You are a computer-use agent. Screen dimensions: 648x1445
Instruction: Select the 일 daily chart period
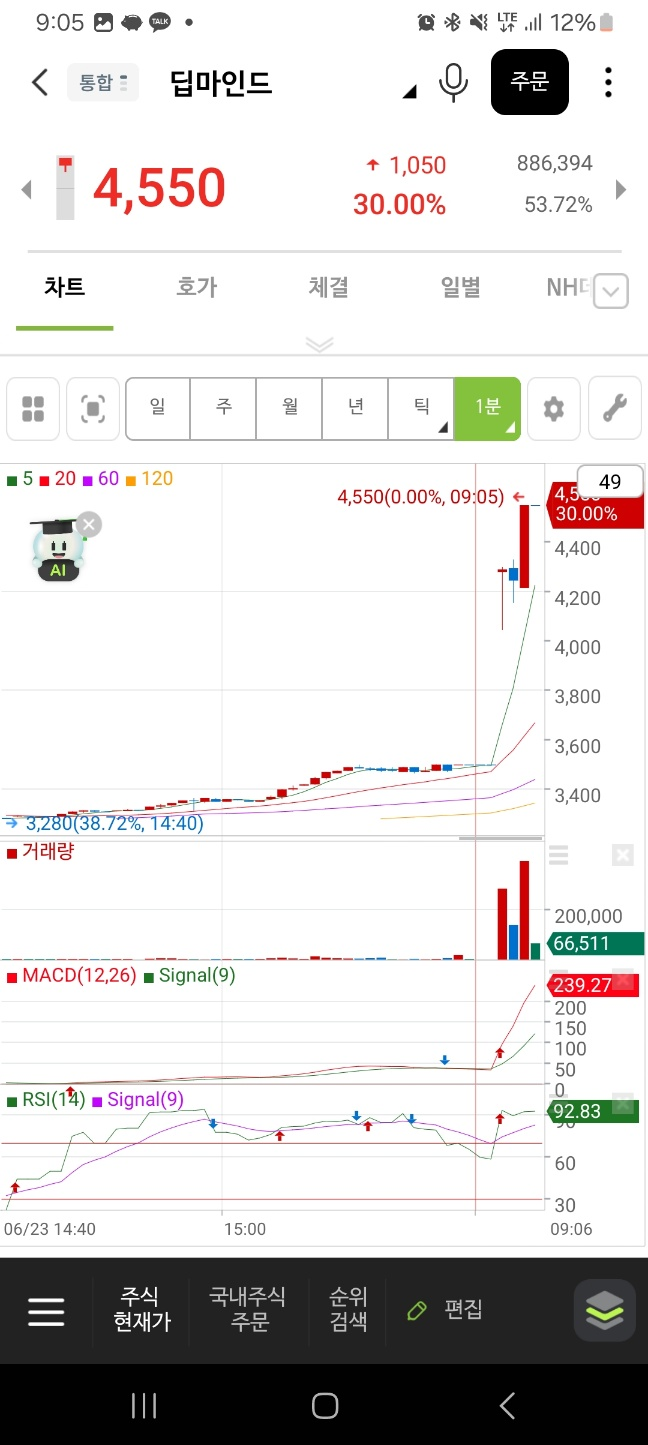tap(158, 408)
